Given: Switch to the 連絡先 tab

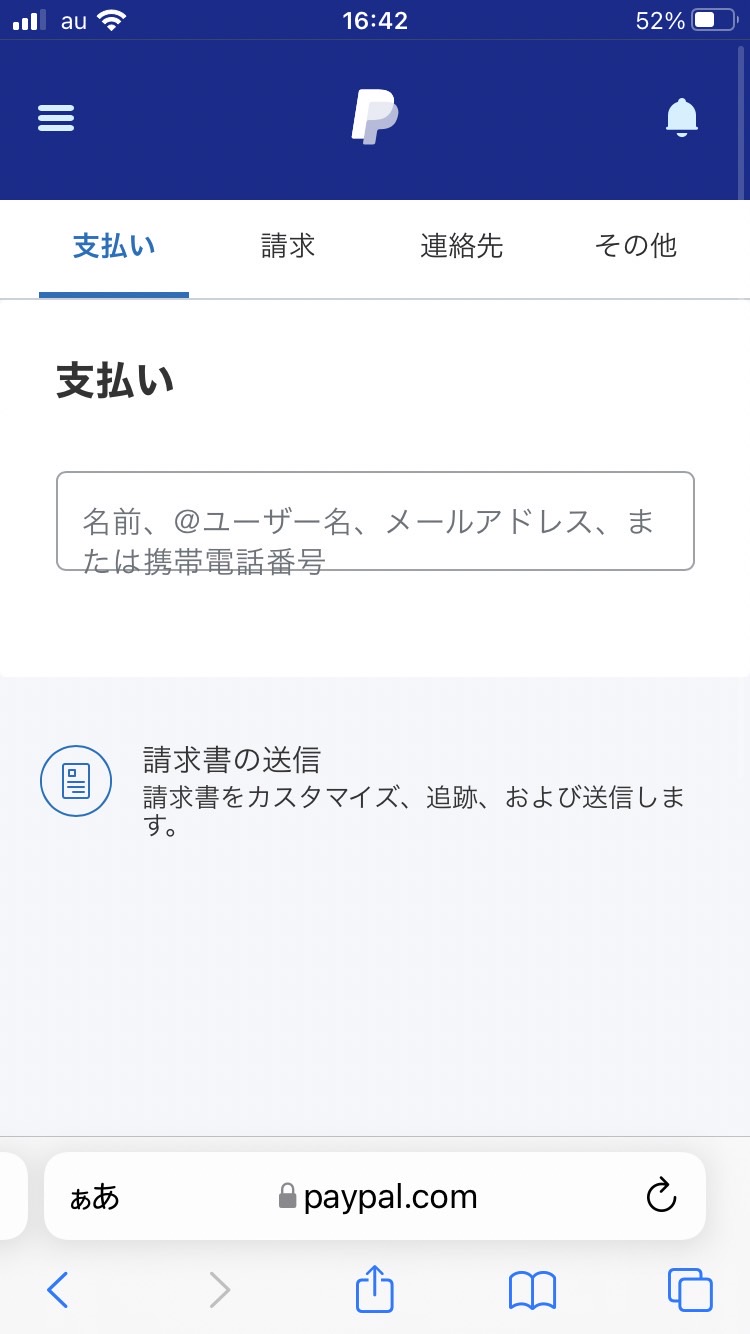Looking at the screenshot, I should pos(461,246).
